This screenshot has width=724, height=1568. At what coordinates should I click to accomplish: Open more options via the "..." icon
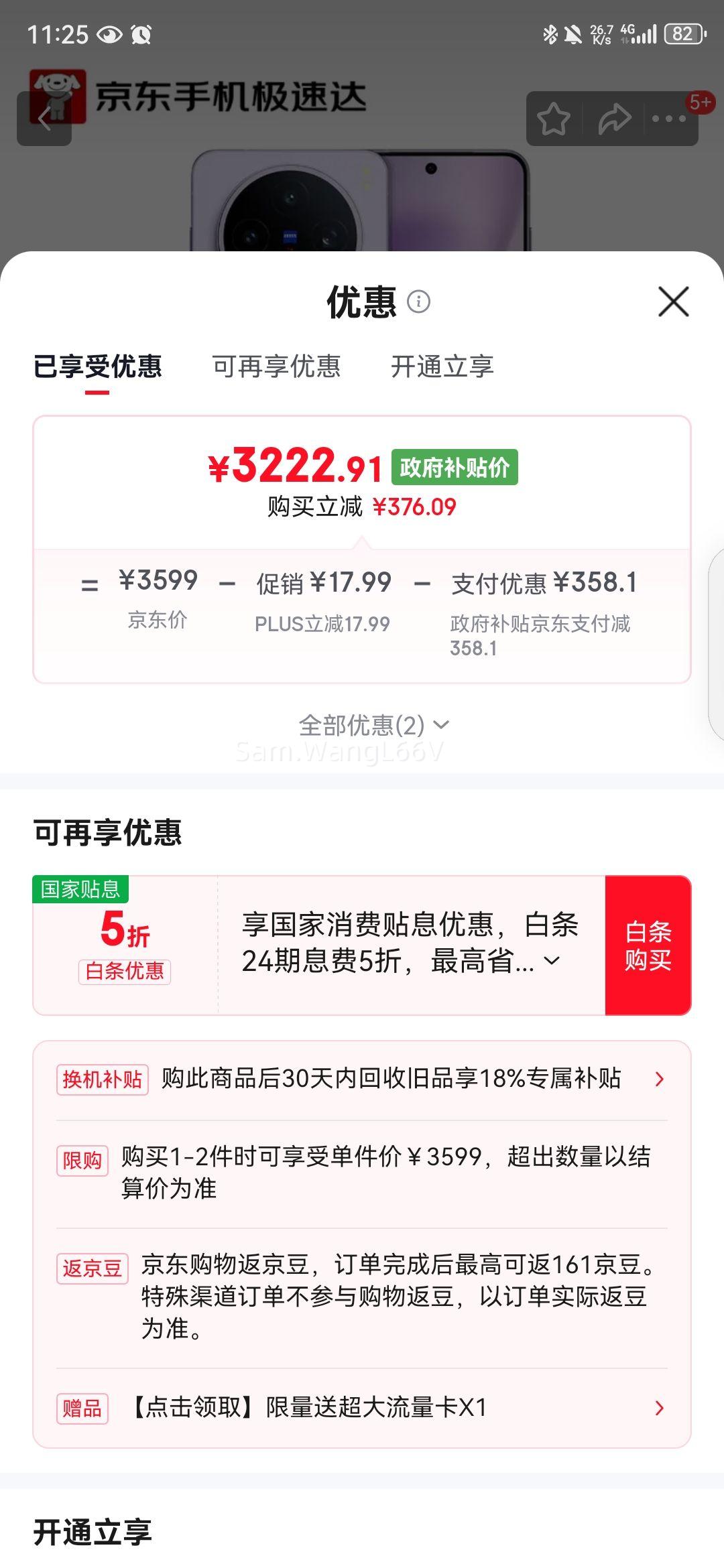click(667, 118)
